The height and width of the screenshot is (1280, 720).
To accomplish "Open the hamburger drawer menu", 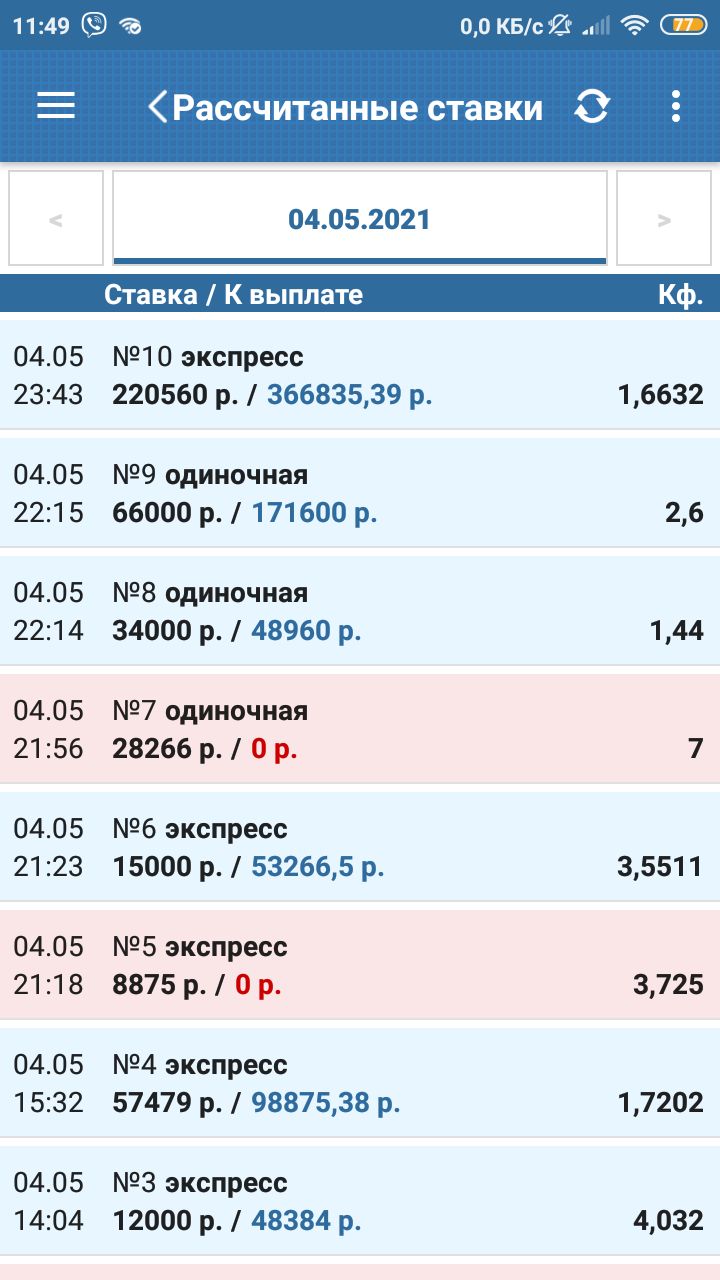I will click(56, 106).
